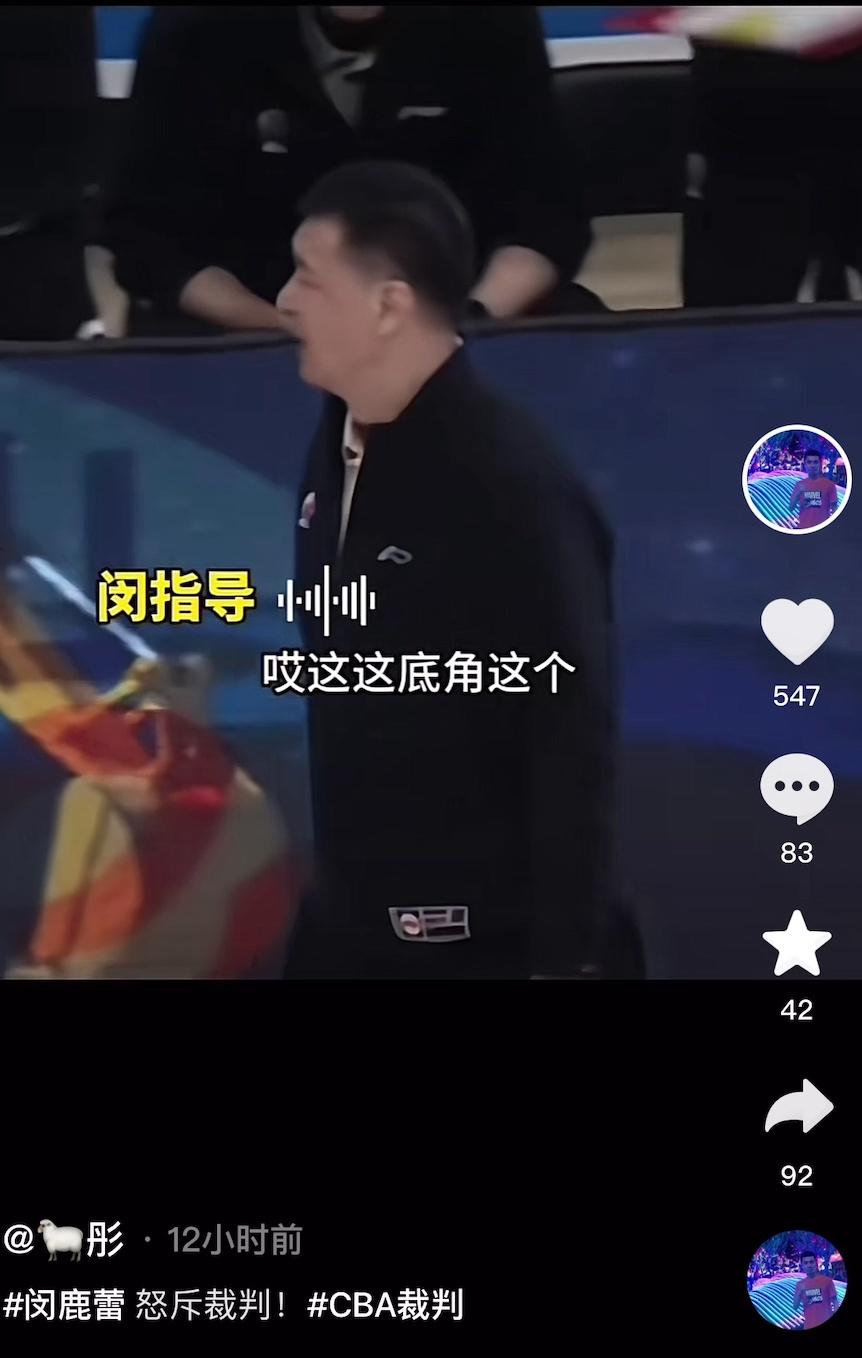Open the comments on this video
Viewport: 862px width, 1358px height.
point(797,789)
